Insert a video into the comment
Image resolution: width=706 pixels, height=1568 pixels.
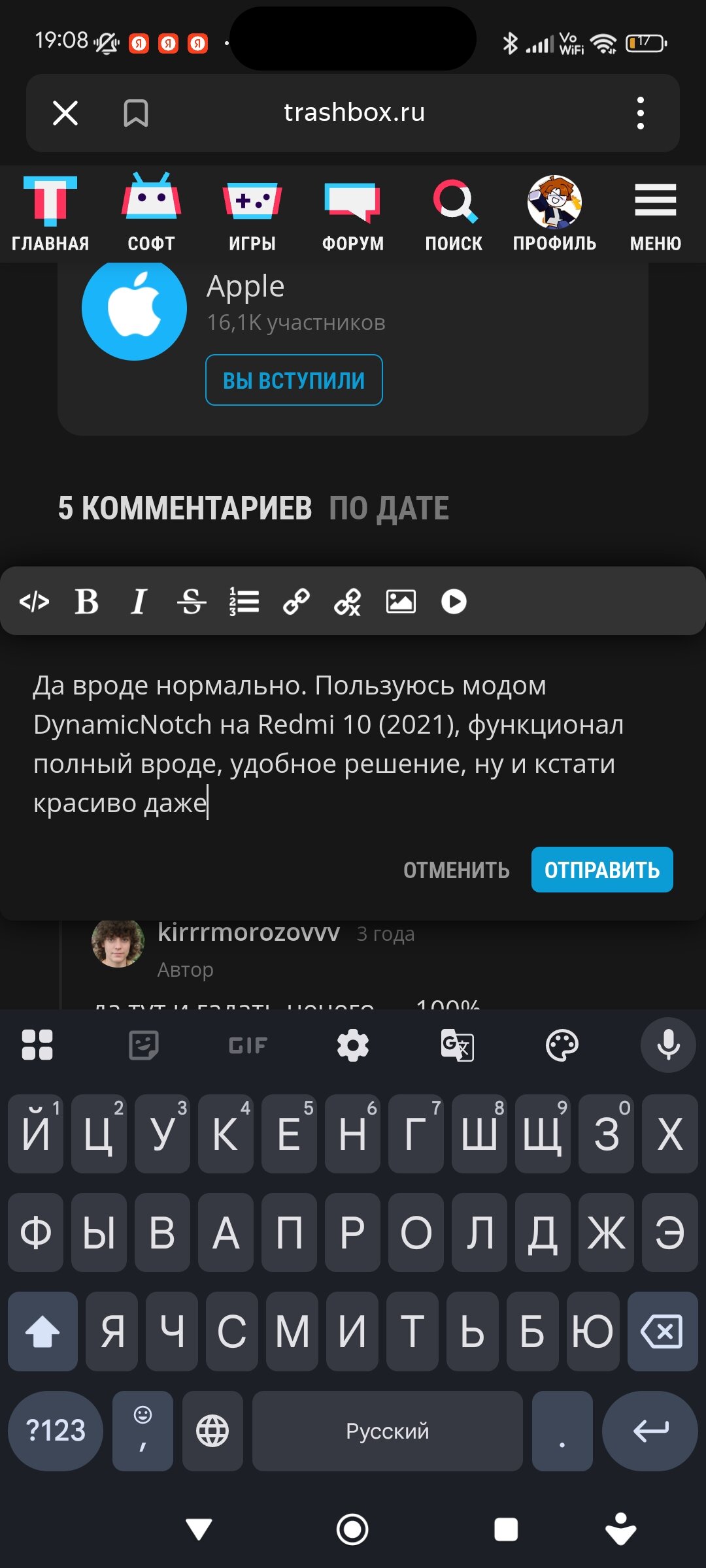pos(454,602)
